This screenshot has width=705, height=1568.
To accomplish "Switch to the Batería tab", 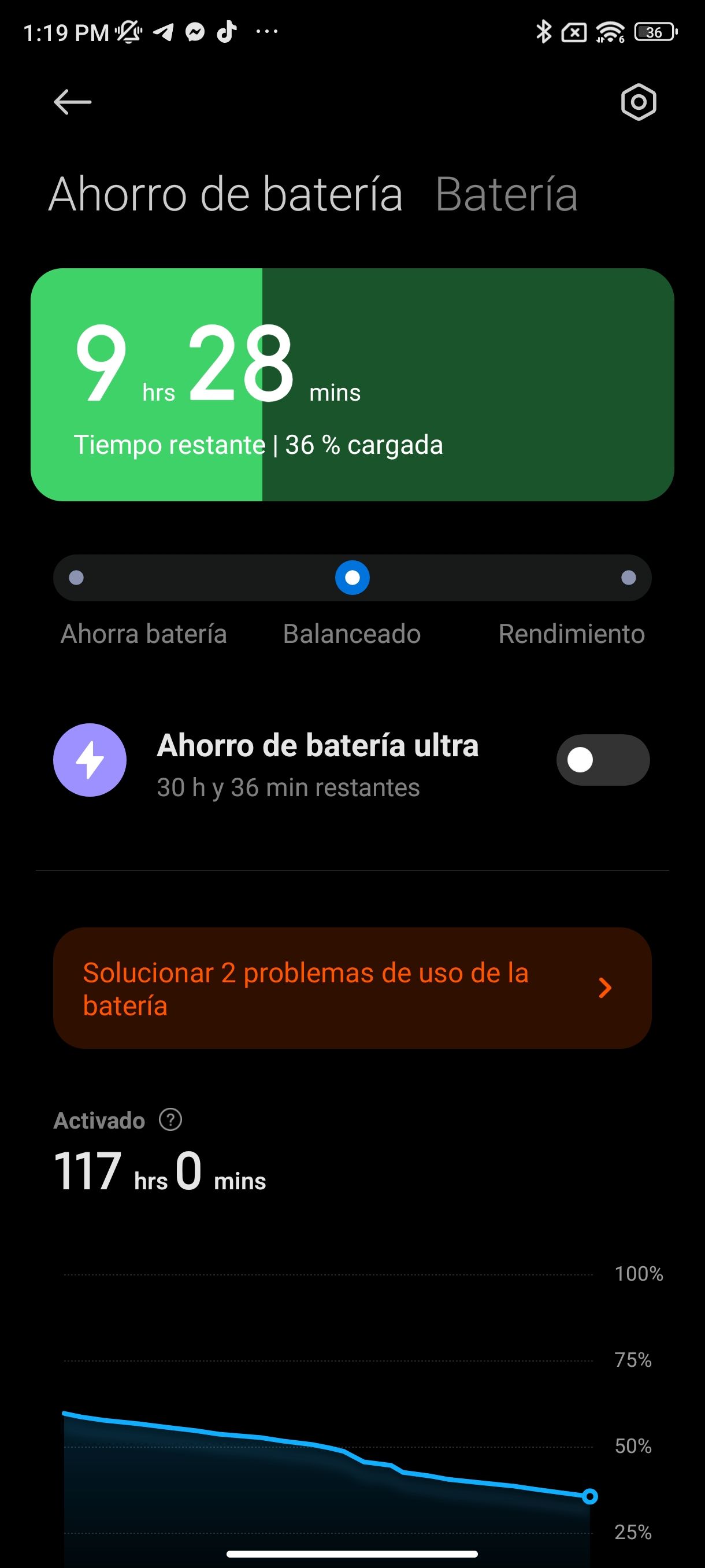I will click(x=506, y=195).
